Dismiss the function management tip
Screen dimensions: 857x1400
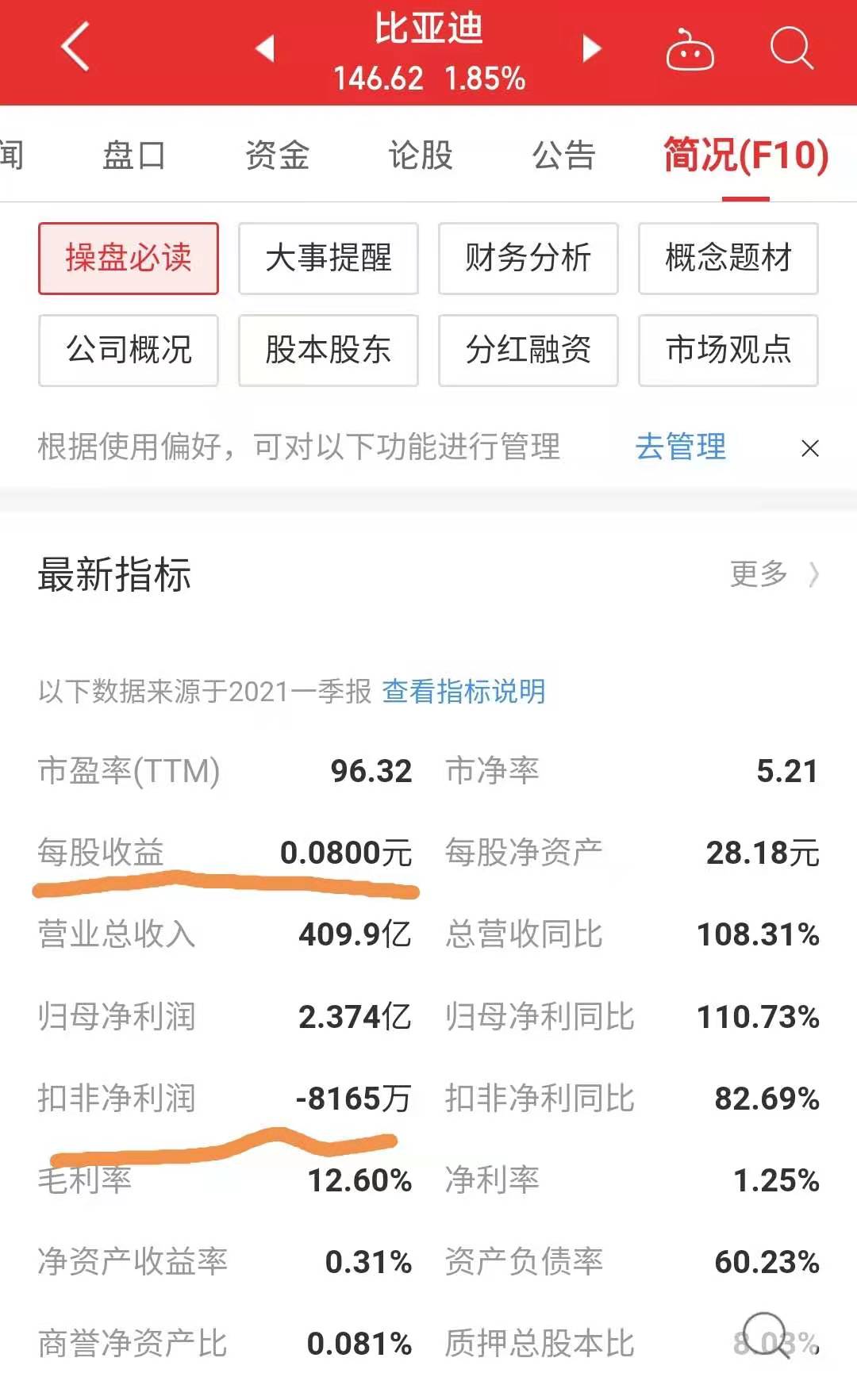(x=810, y=449)
